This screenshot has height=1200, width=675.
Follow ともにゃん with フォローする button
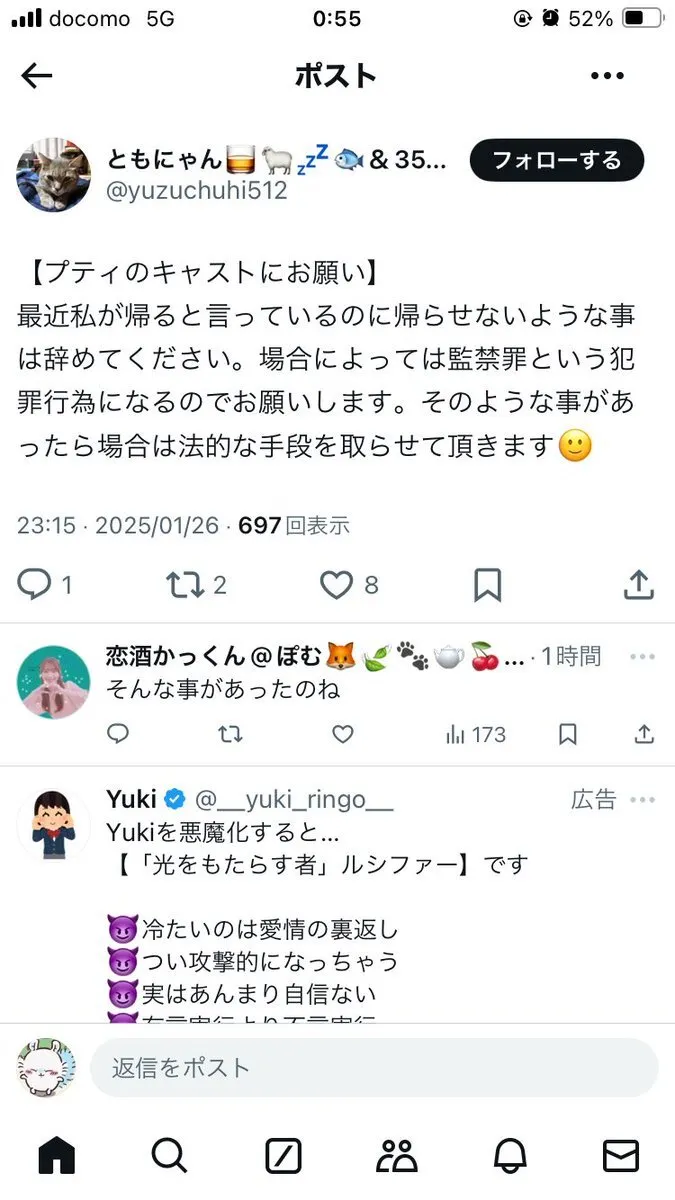556,160
